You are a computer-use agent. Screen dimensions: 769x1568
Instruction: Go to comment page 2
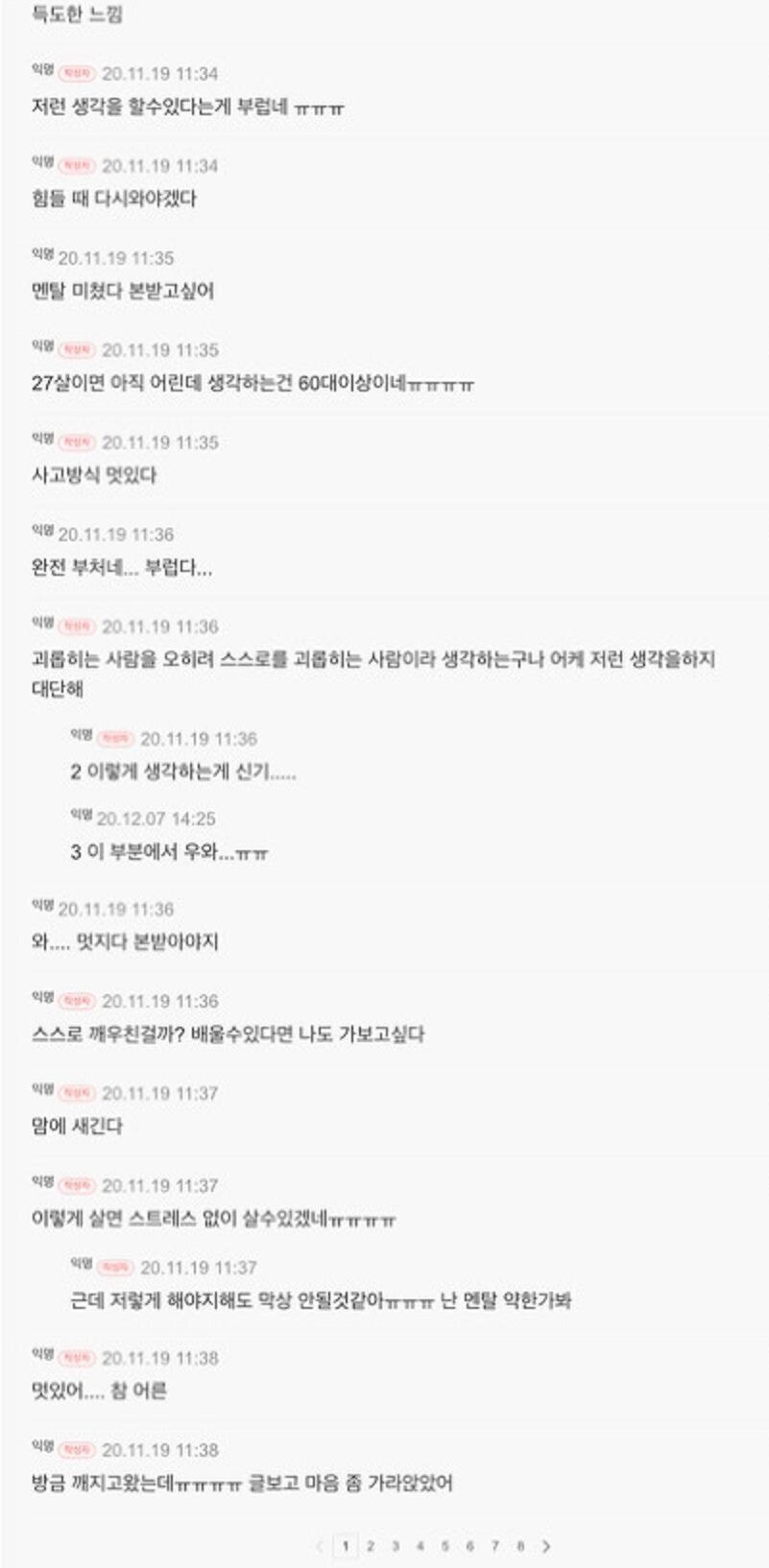pyautogui.click(x=371, y=1546)
